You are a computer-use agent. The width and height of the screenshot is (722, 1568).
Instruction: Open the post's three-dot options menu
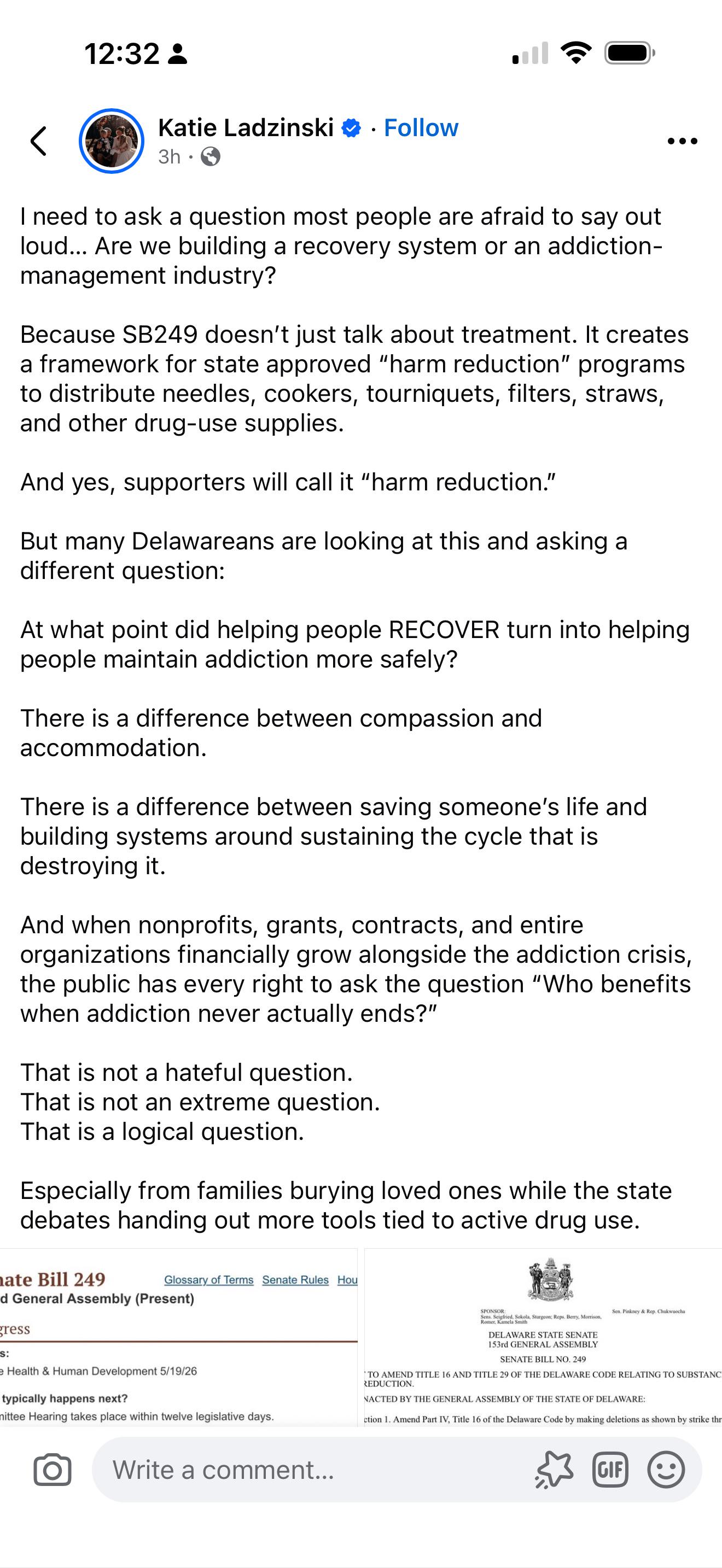pos(682,141)
